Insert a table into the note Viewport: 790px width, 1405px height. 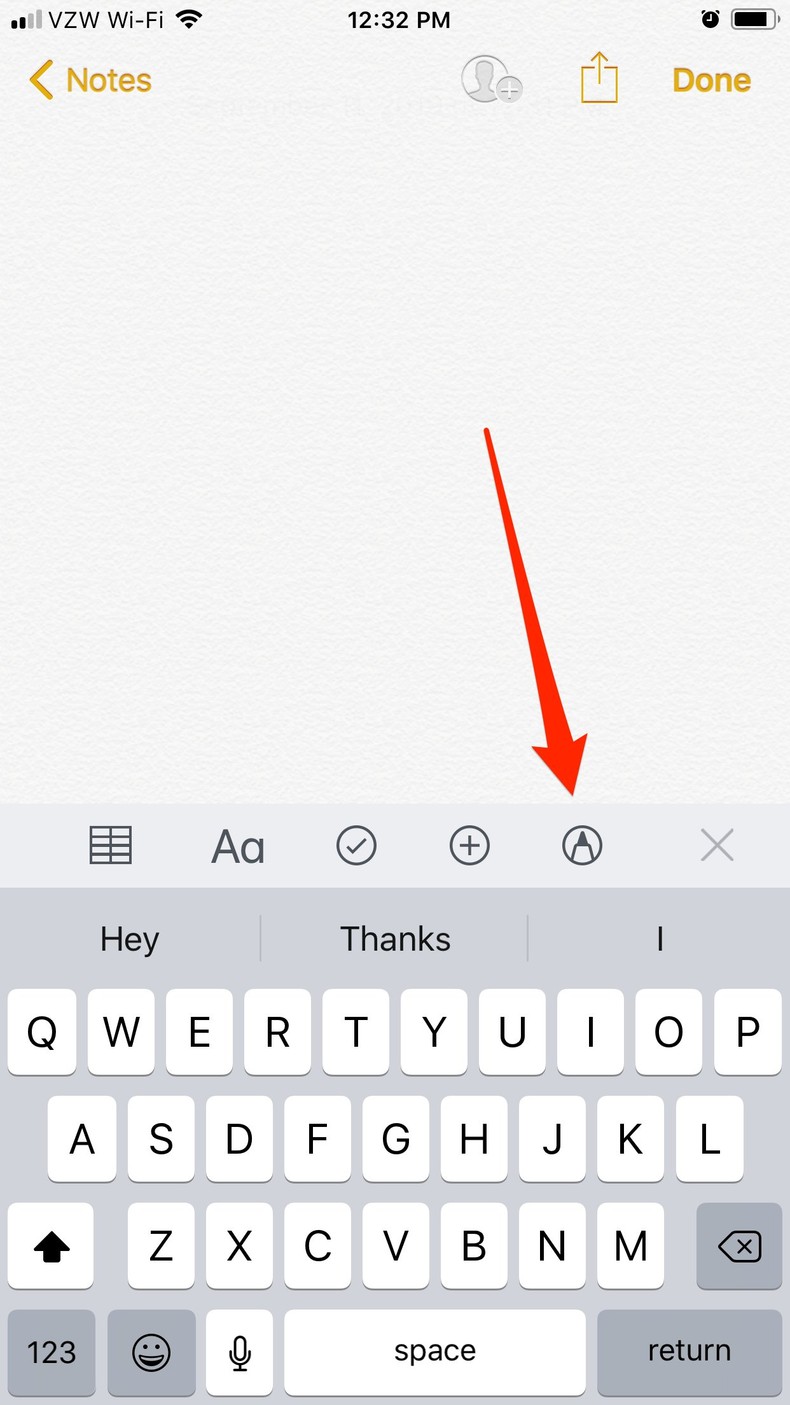(111, 846)
